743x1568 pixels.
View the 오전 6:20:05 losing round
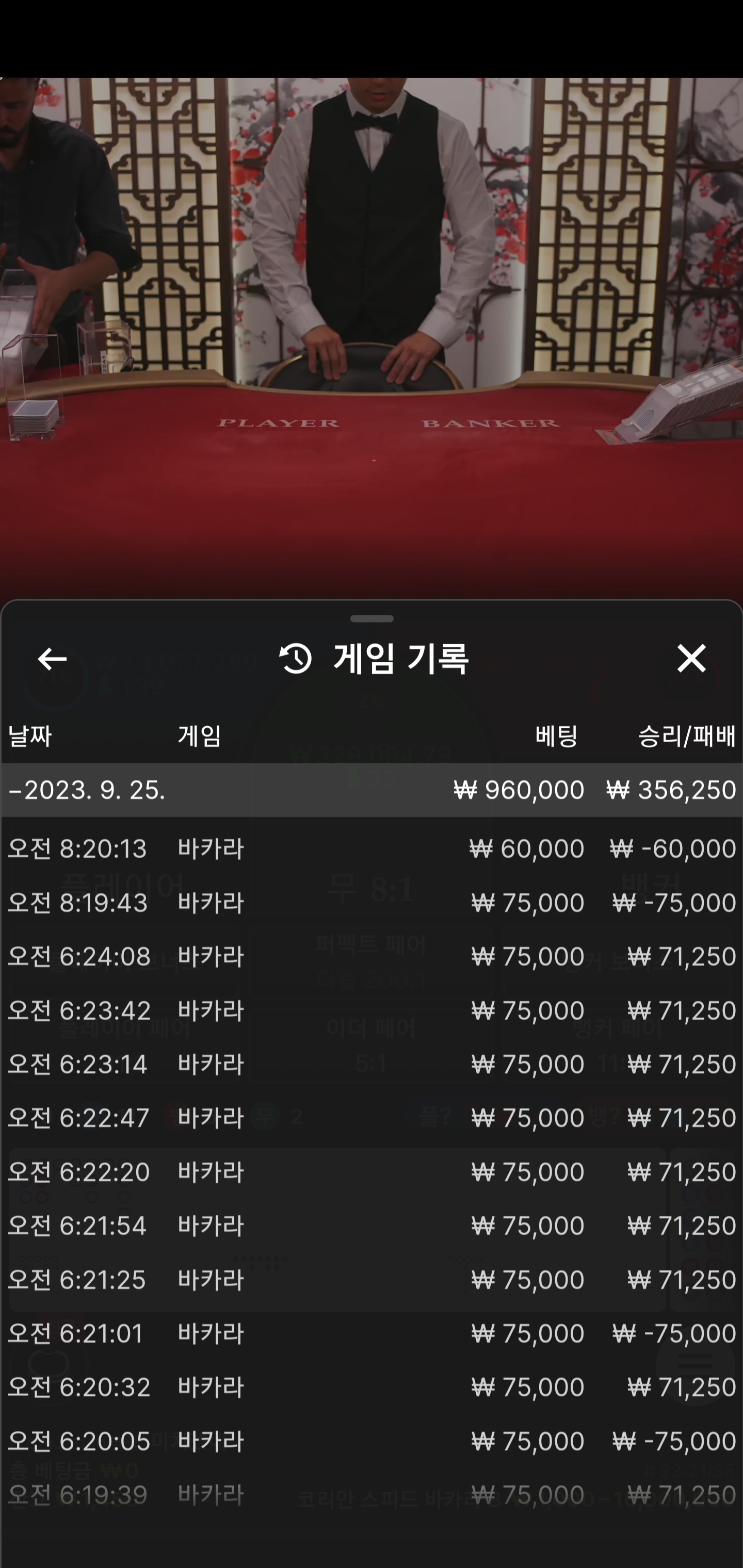point(372,1441)
